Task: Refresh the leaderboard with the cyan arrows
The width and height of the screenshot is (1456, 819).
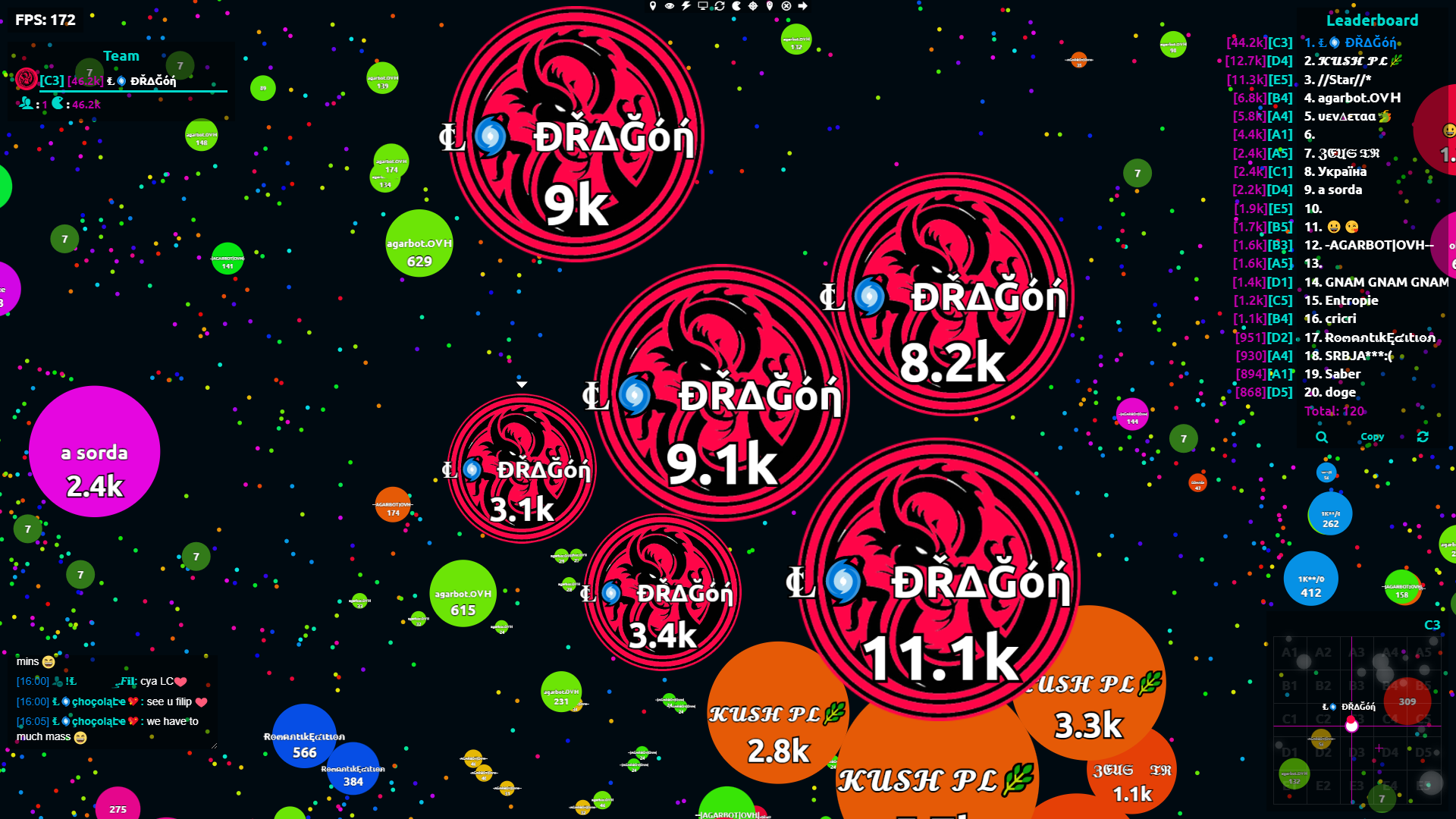Action: pos(1423,437)
